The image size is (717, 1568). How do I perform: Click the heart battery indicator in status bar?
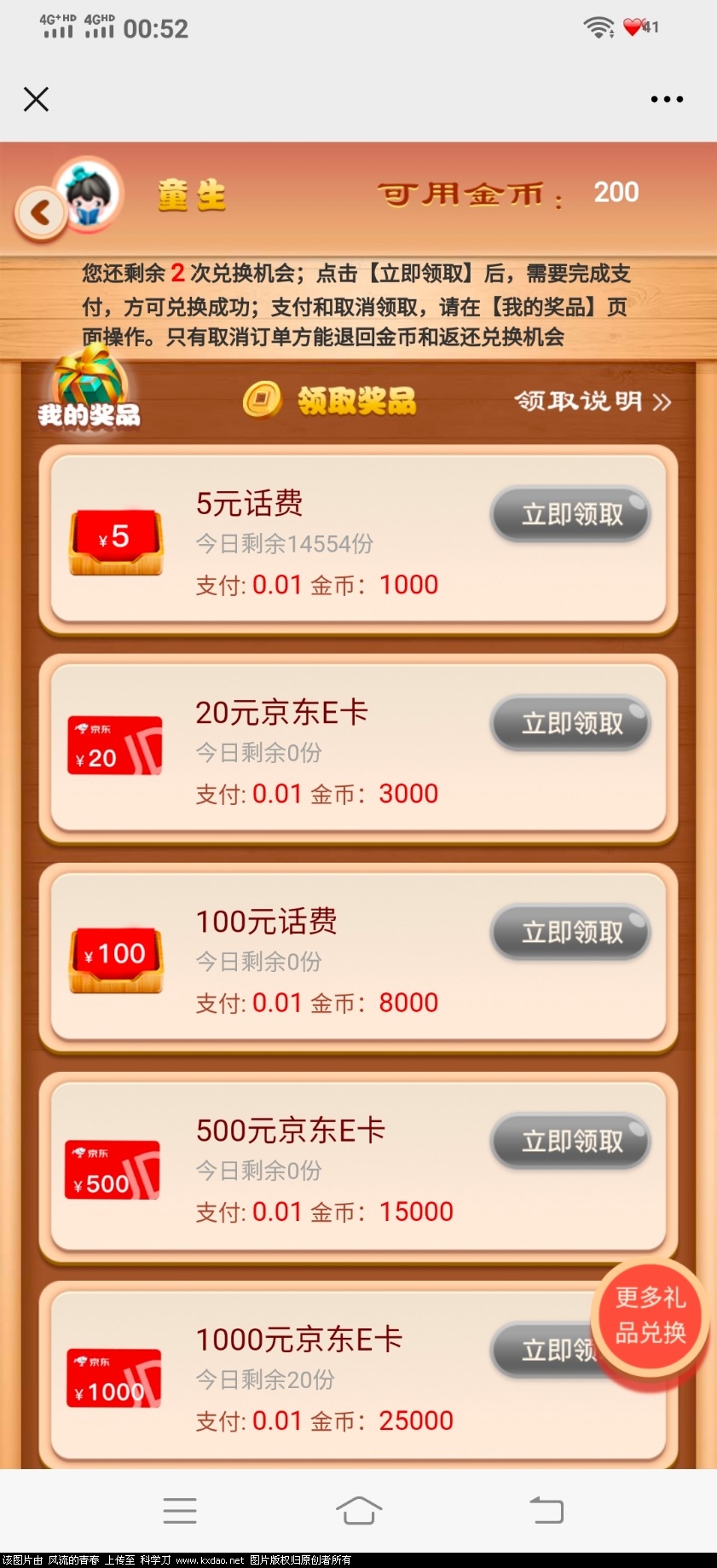(x=634, y=26)
